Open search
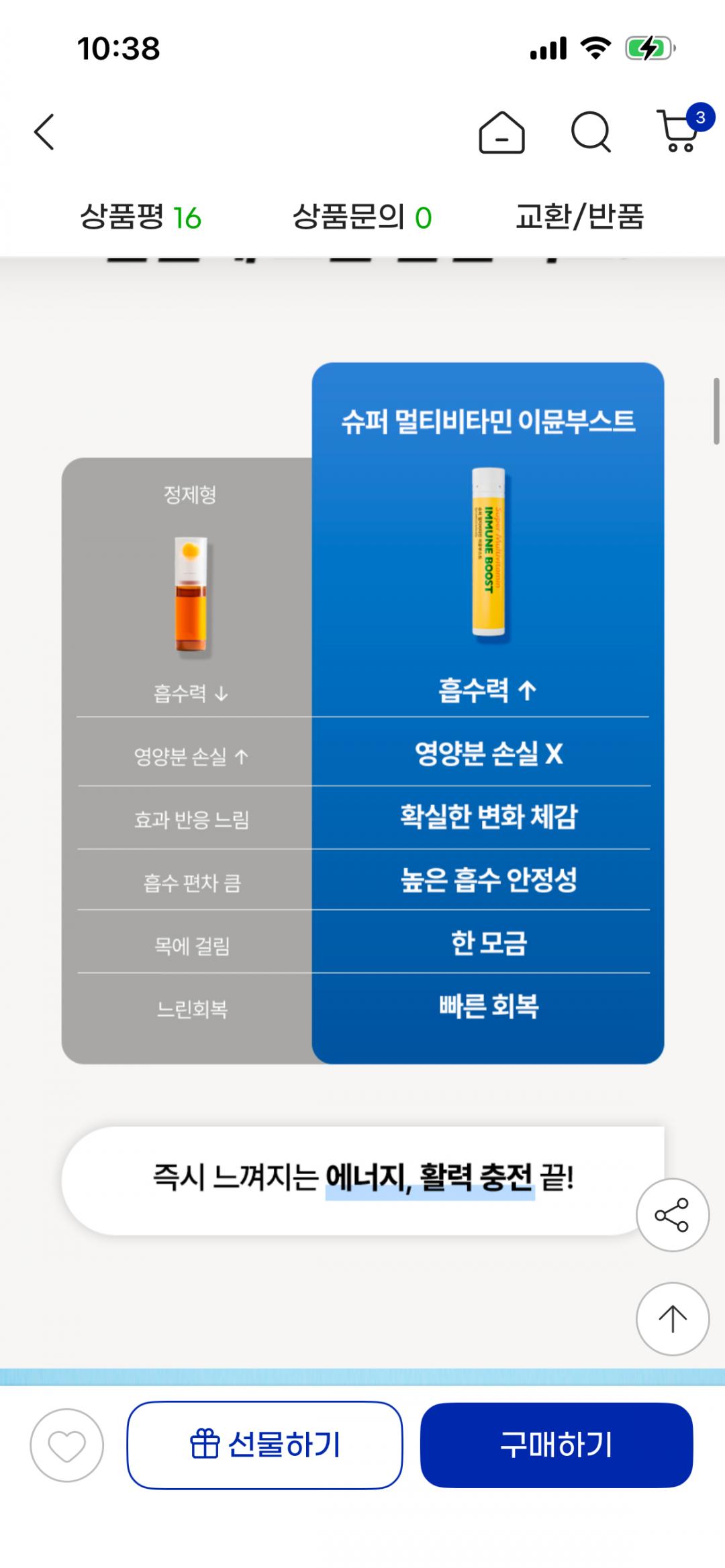This screenshot has height=1568, width=725. coord(591,132)
